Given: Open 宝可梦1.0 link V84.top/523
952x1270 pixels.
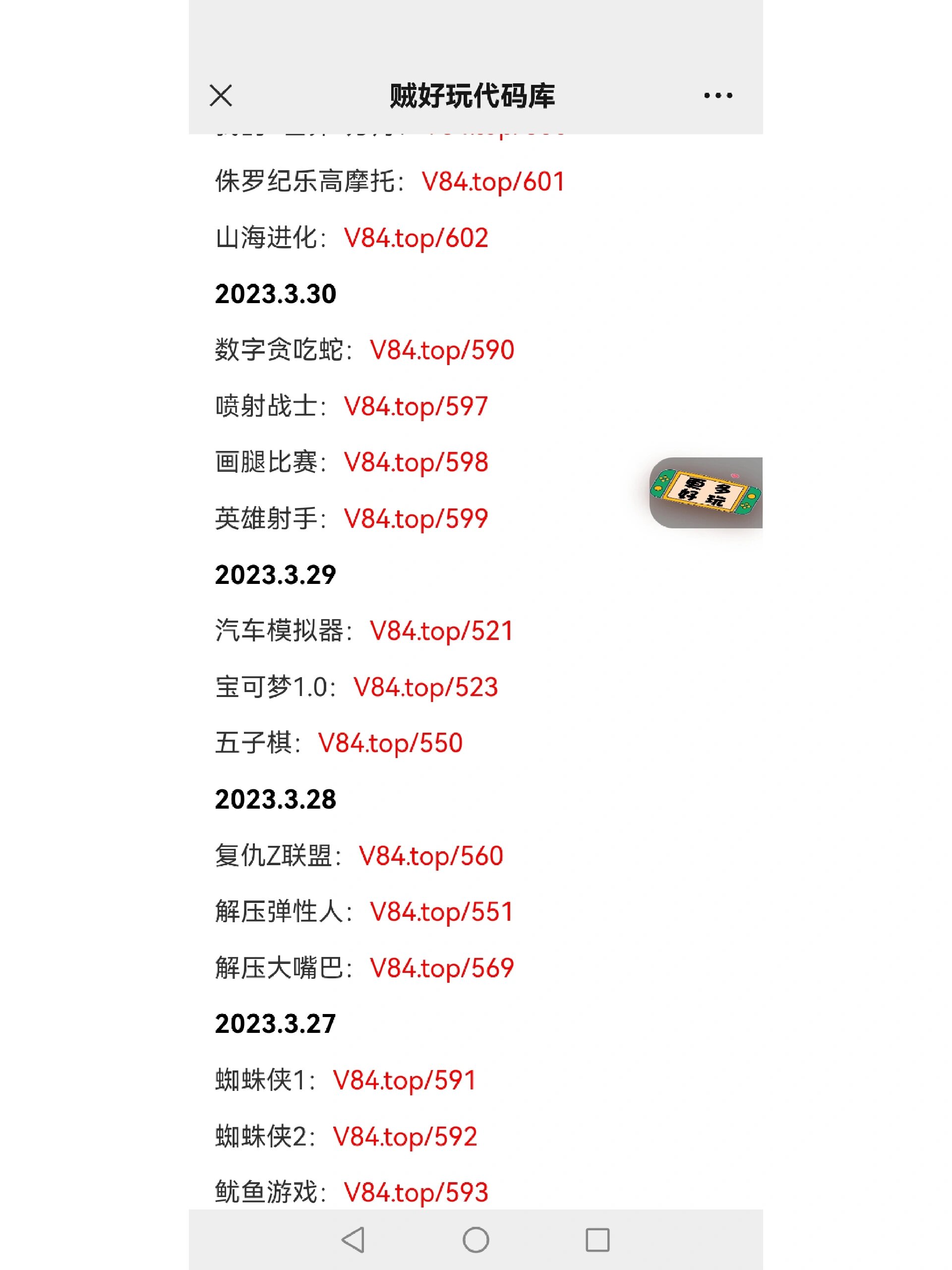Looking at the screenshot, I should (426, 687).
